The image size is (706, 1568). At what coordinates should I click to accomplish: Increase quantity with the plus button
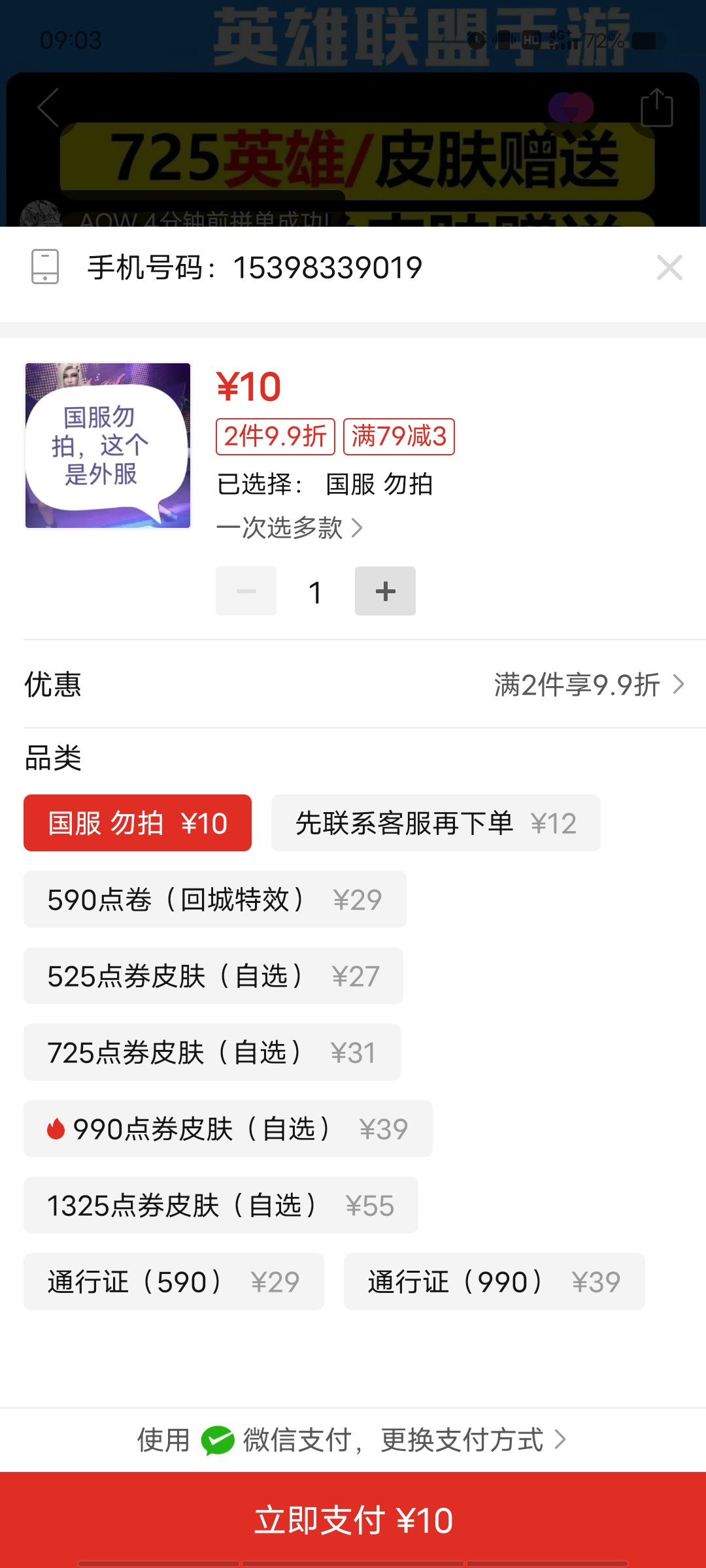pos(385,591)
